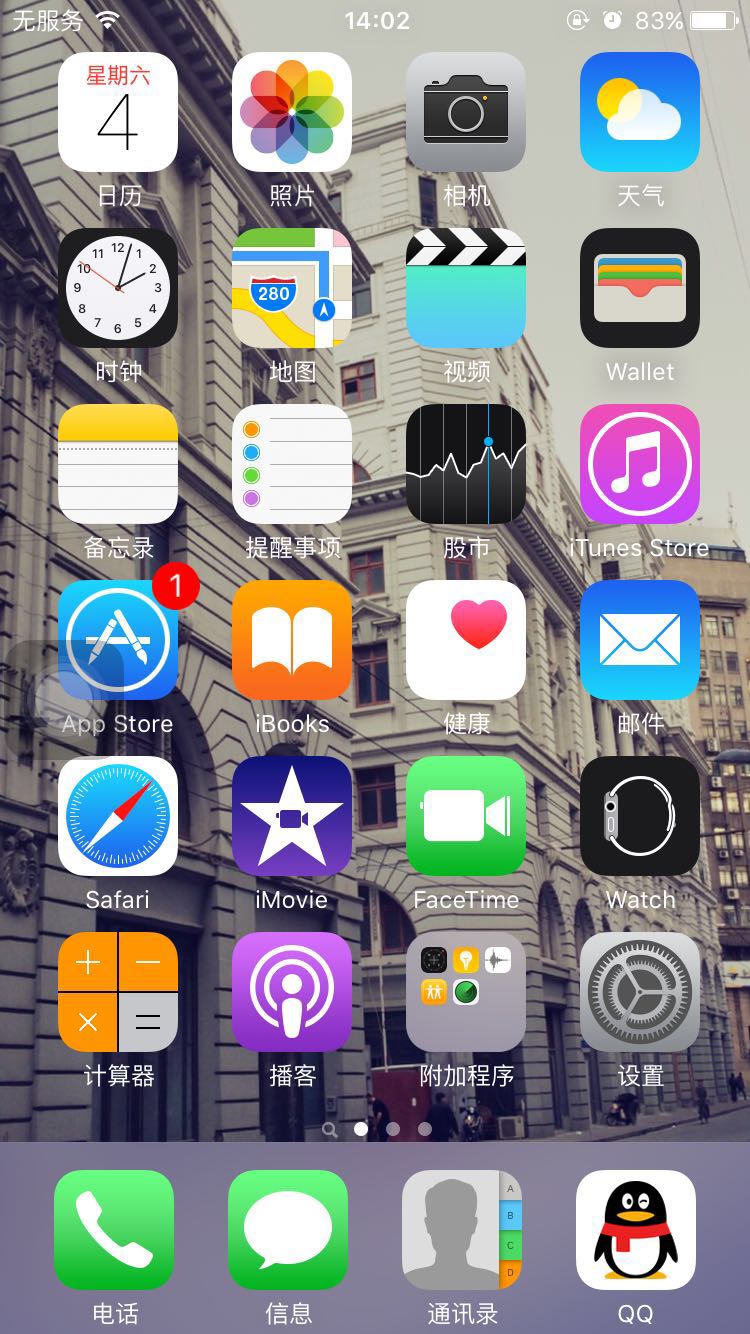
Task: Open the 健康 health app
Action: pos(466,640)
